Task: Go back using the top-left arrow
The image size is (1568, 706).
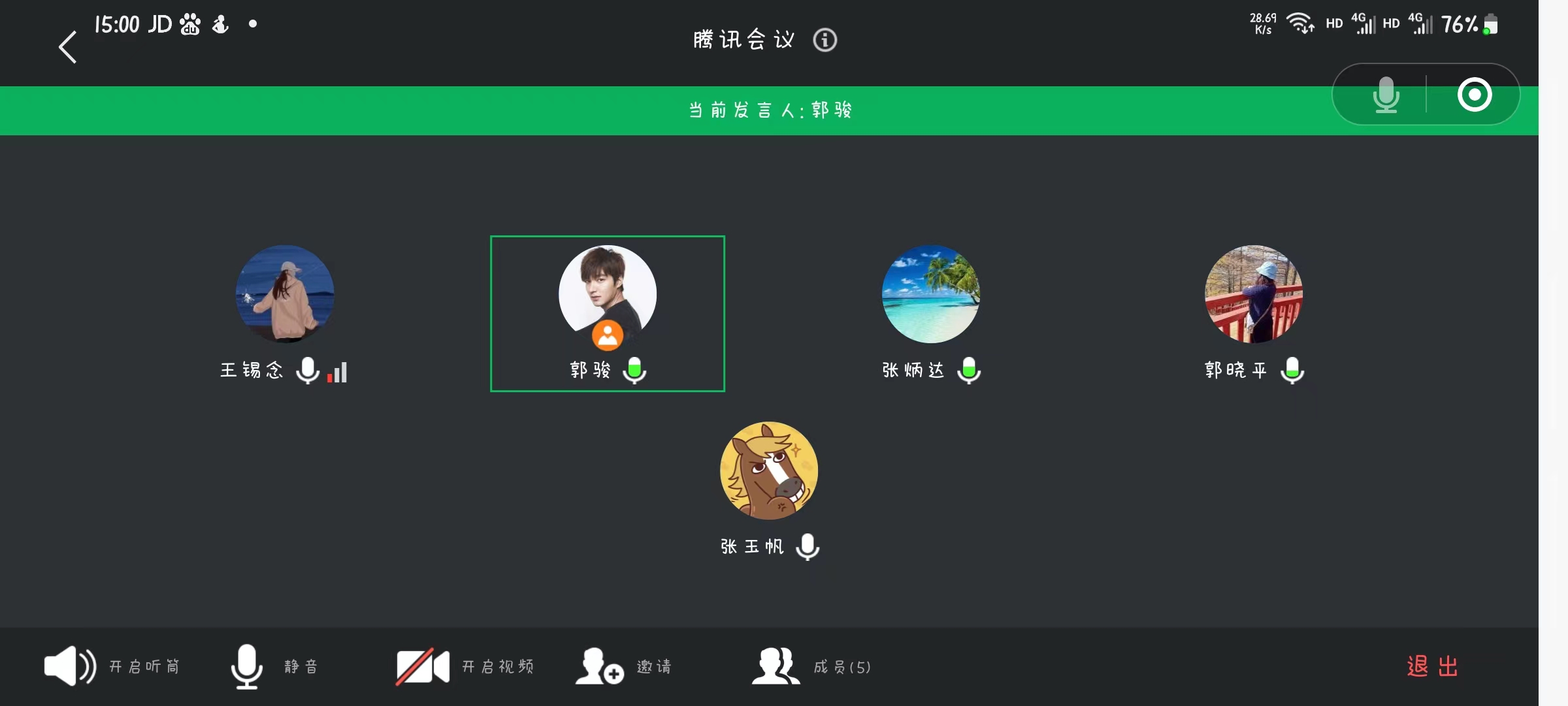Action: click(68, 47)
